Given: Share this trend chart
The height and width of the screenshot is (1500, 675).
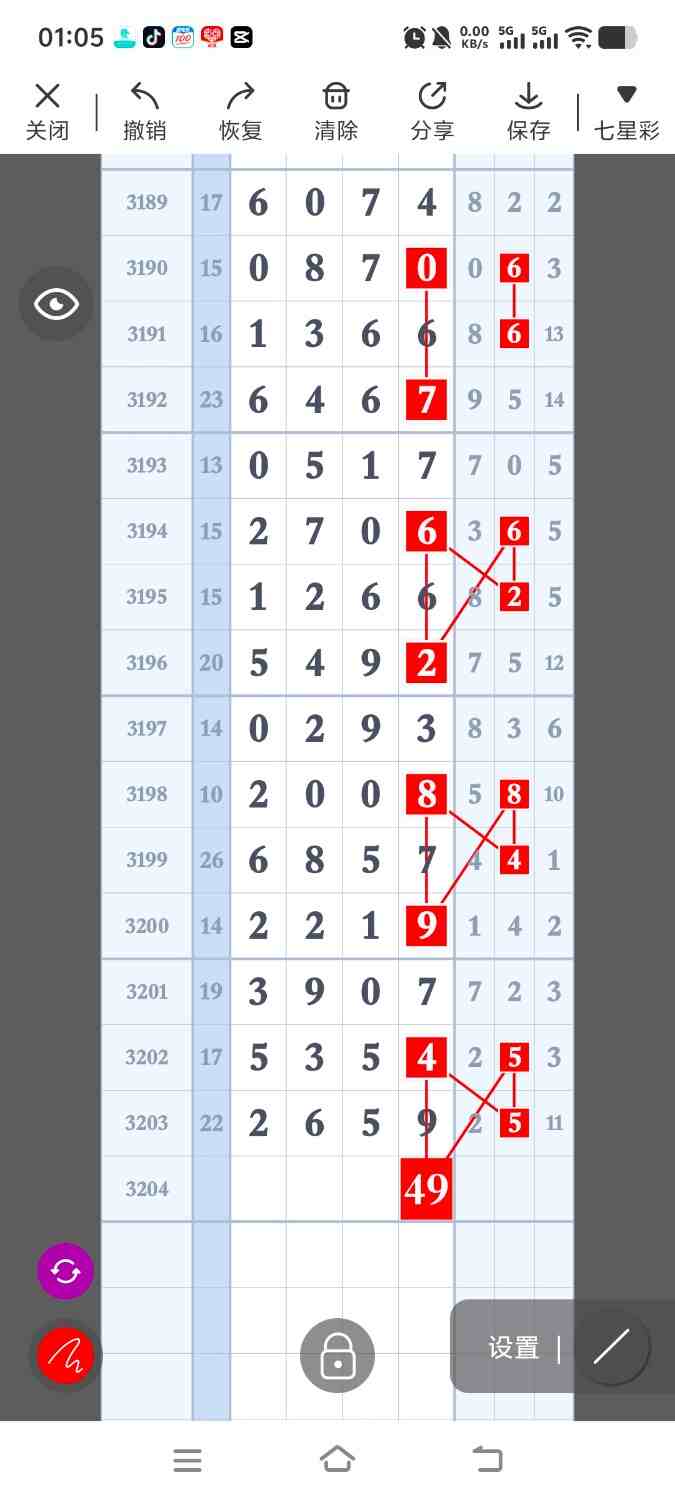Looking at the screenshot, I should 432,111.
